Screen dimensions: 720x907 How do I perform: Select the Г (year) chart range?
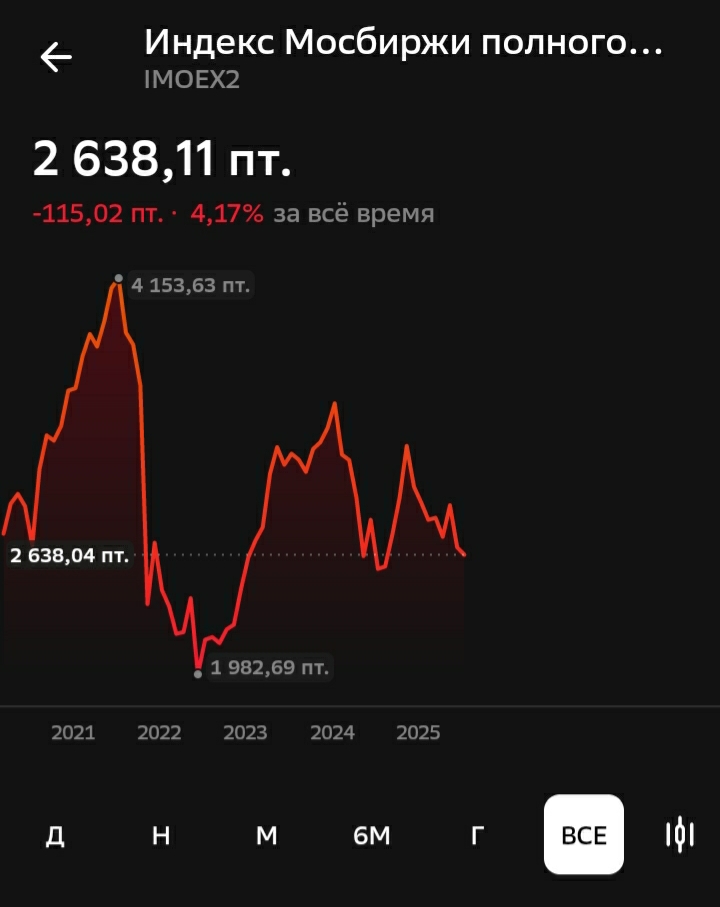(x=478, y=835)
